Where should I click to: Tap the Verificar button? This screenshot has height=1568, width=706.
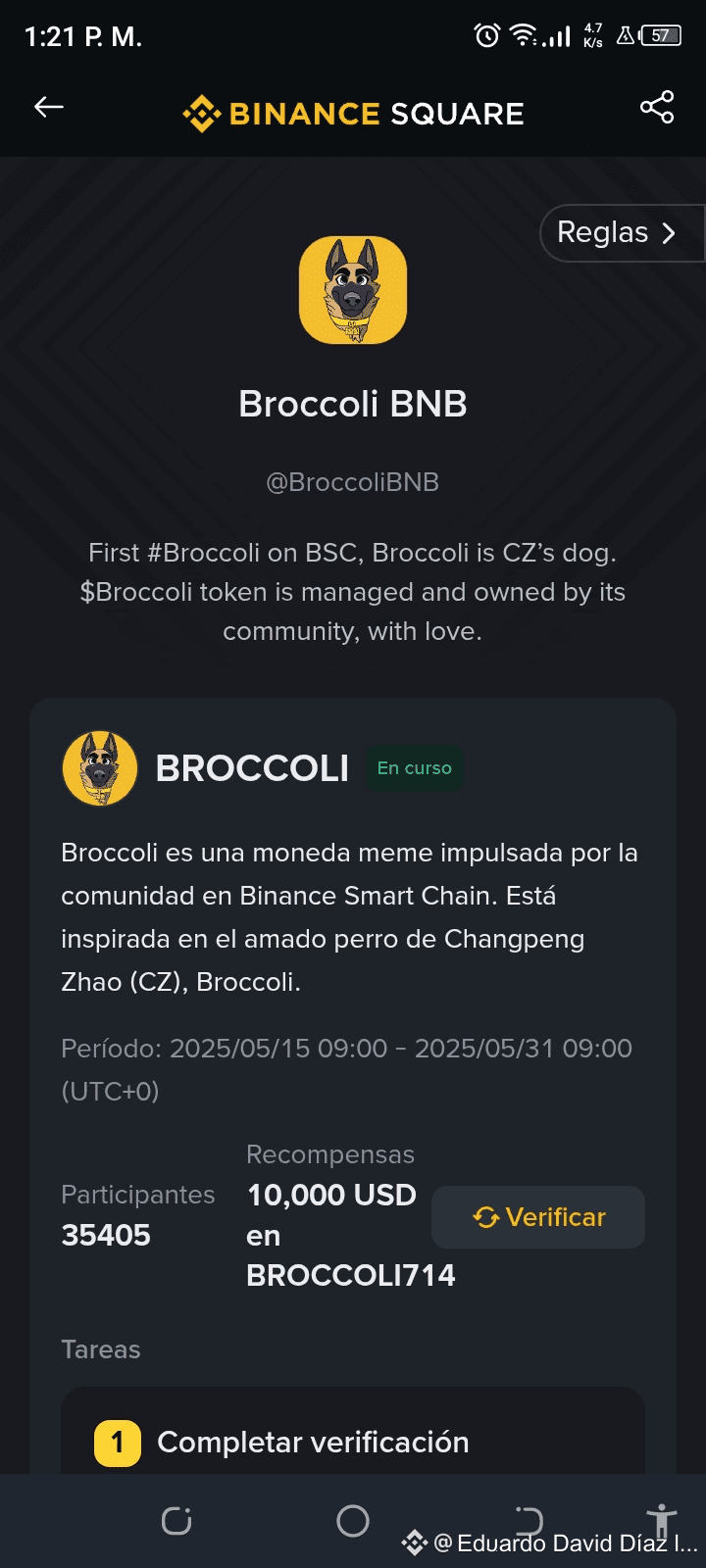coord(538,1217)
